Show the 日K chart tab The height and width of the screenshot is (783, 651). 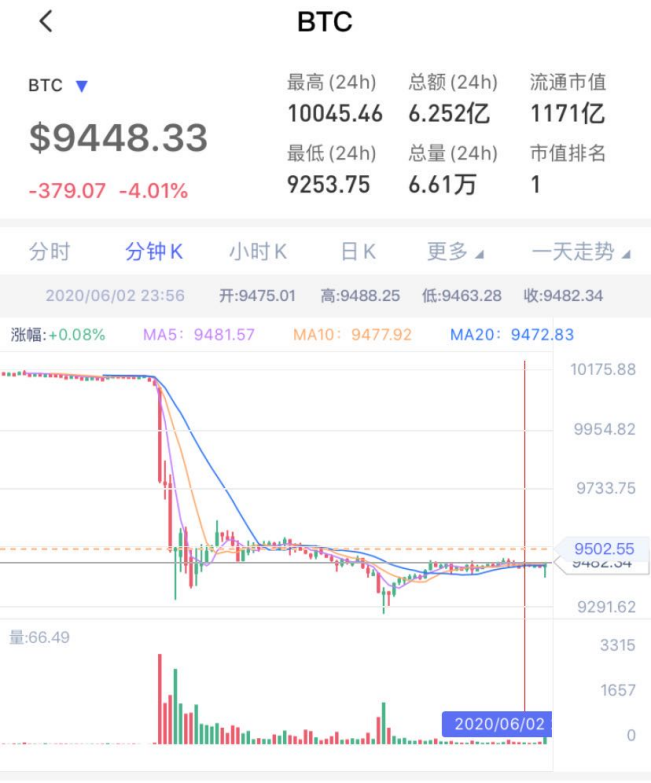pos(358,252)
